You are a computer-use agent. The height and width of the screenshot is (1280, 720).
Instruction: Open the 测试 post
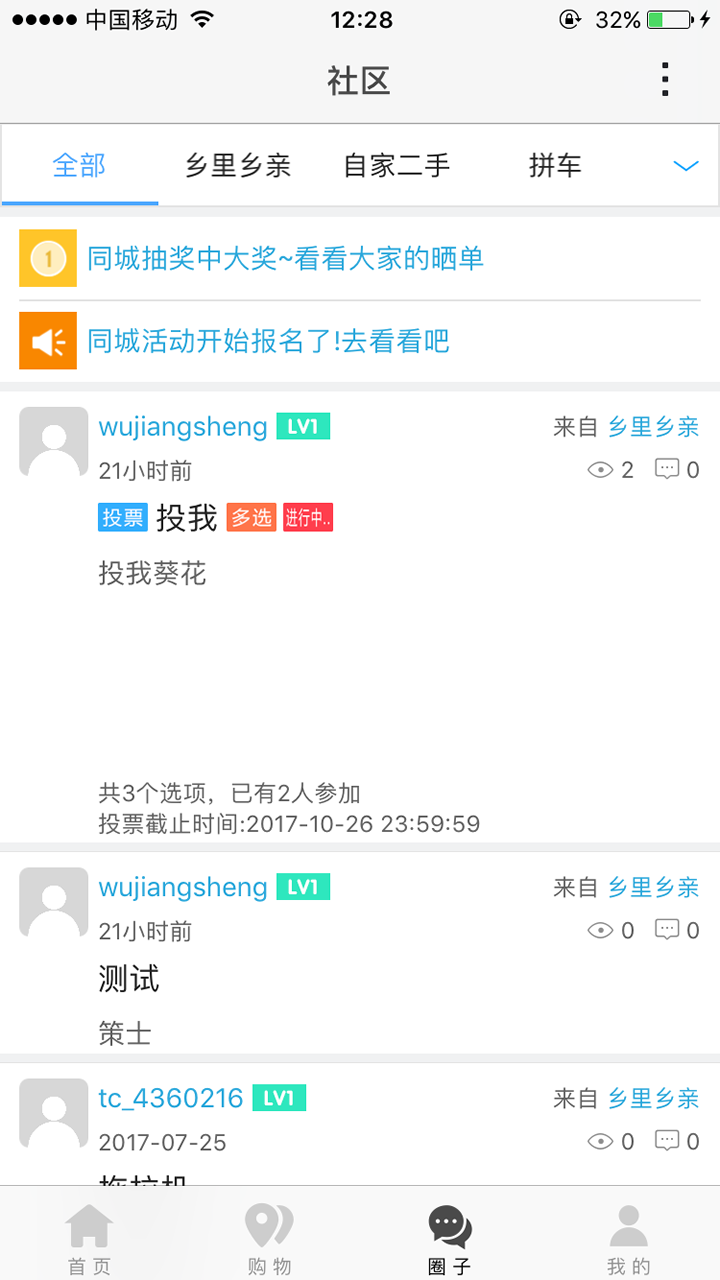[129, 979]
